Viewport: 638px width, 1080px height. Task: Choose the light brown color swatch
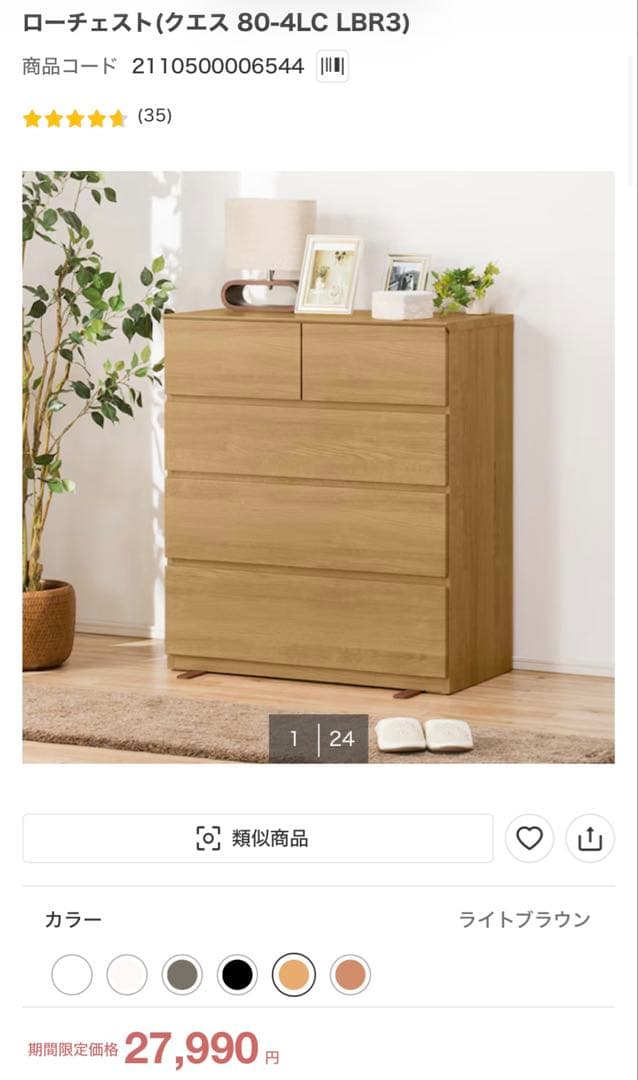[x=293, y=974]
